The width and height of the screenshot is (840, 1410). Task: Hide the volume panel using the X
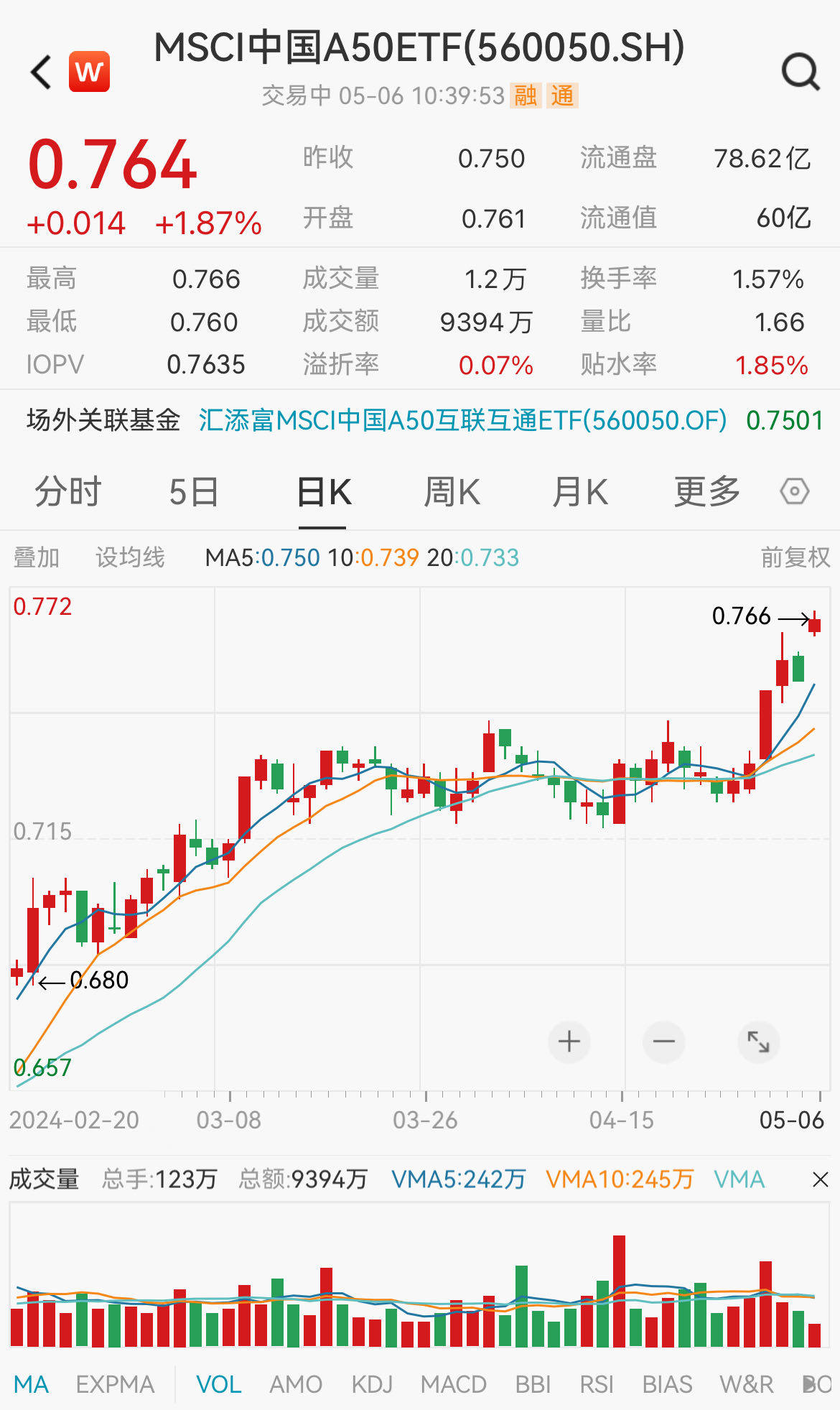pyautogui.click(x=820, y=1179)
